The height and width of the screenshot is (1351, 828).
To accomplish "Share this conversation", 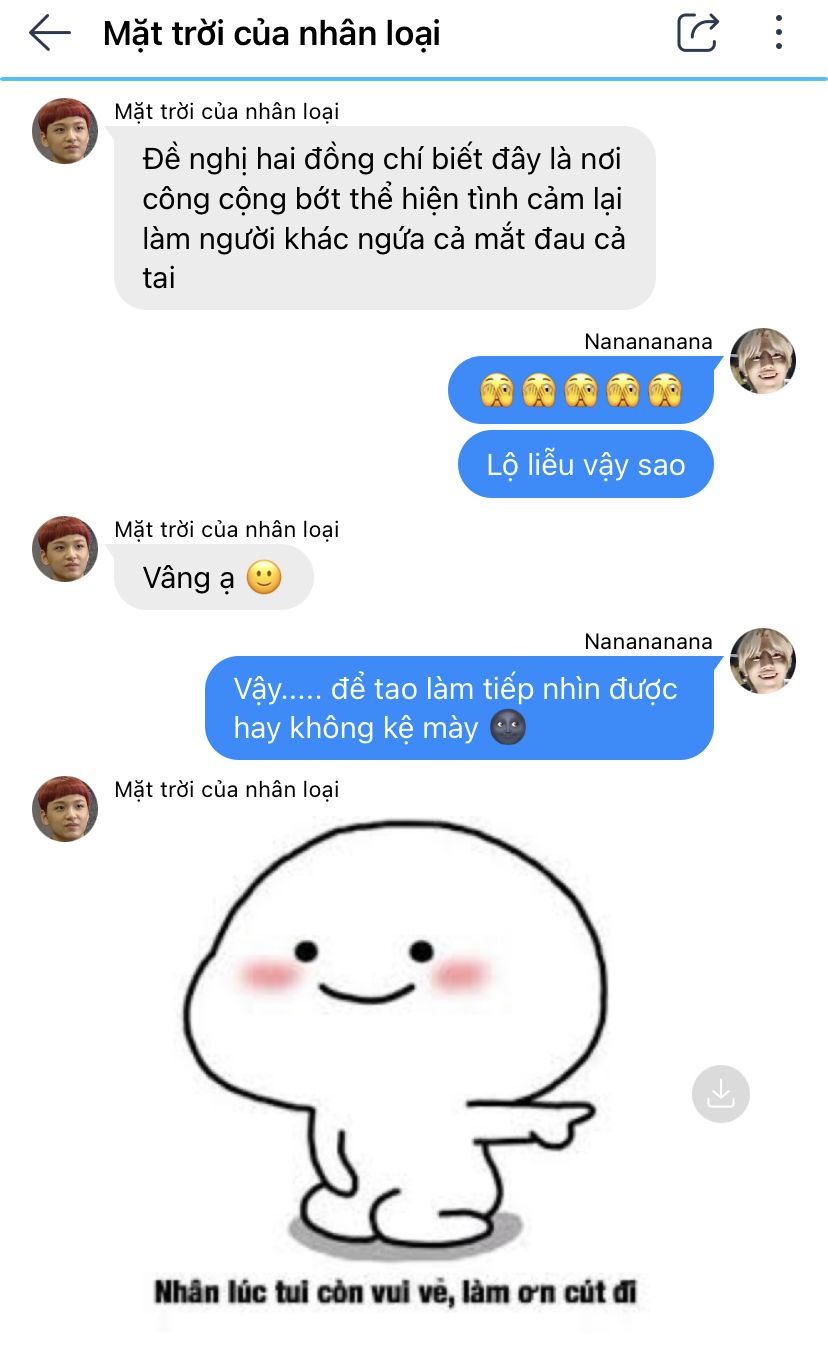I will coord(697,33).
